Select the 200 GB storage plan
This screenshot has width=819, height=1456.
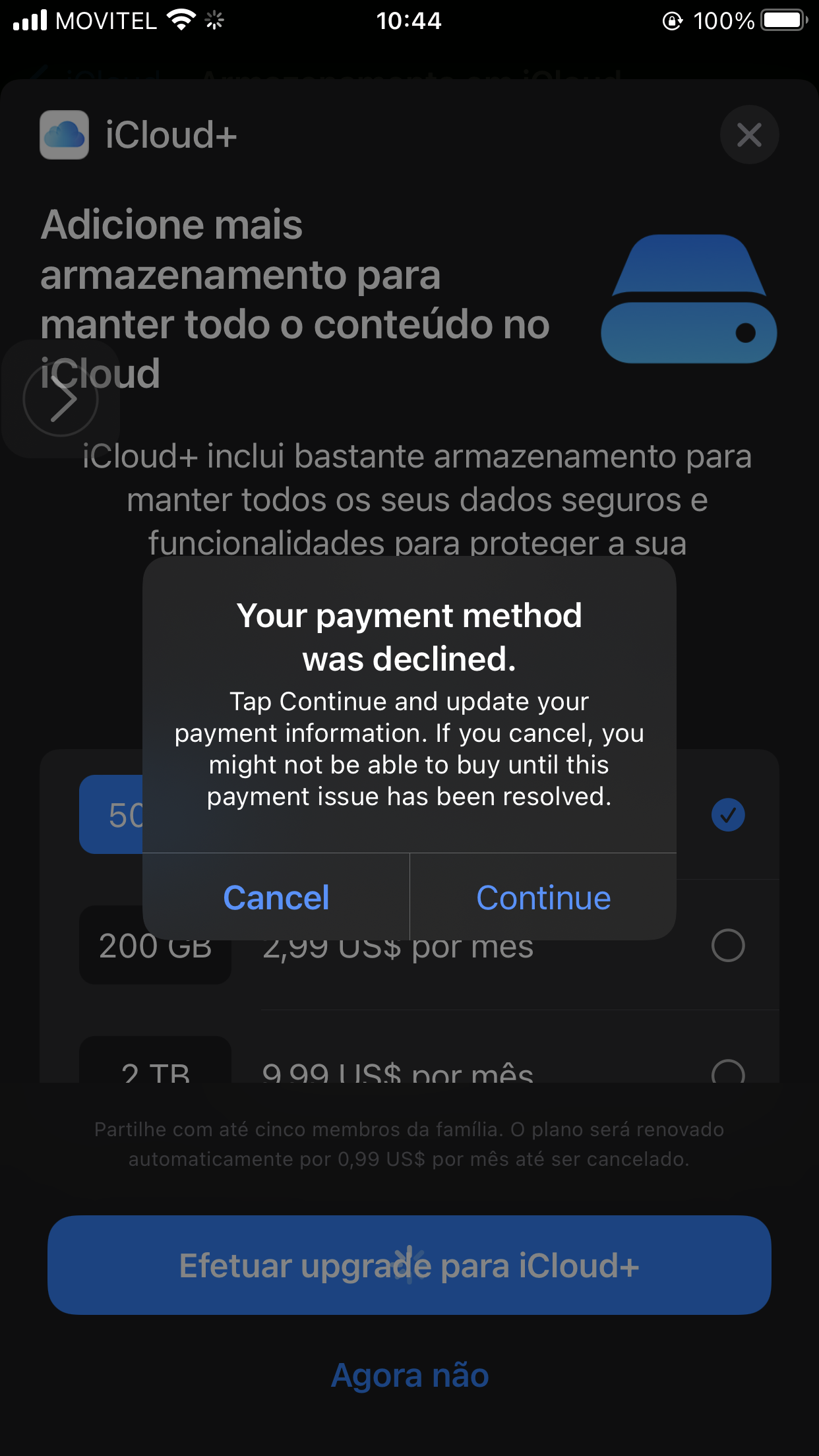click(728, 946)
